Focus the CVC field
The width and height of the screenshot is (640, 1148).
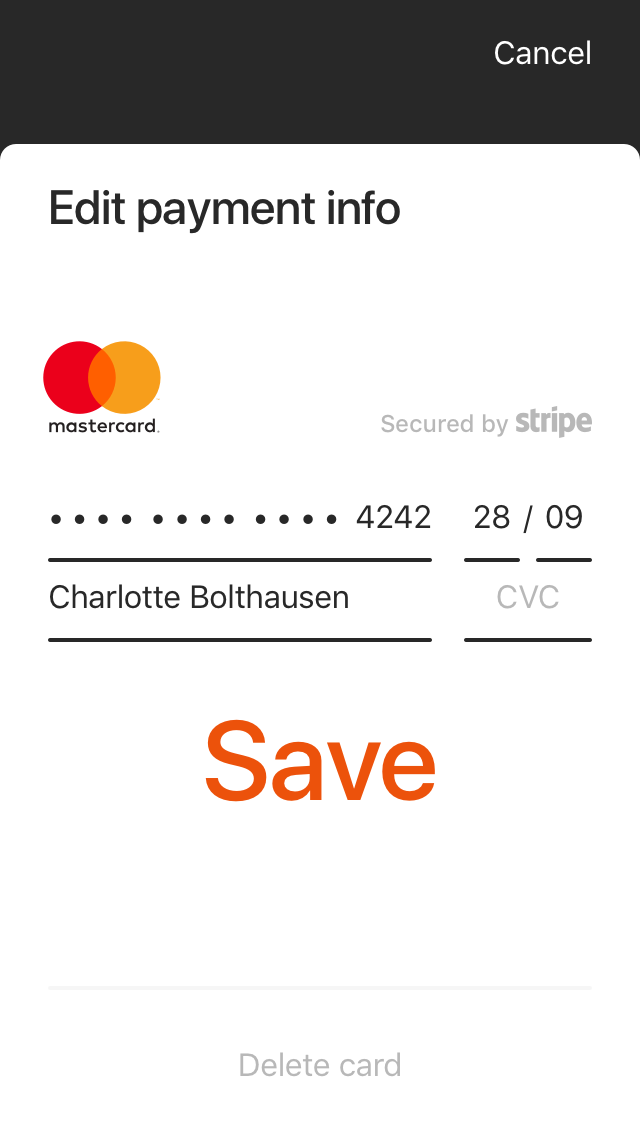(x=528, y=598)
